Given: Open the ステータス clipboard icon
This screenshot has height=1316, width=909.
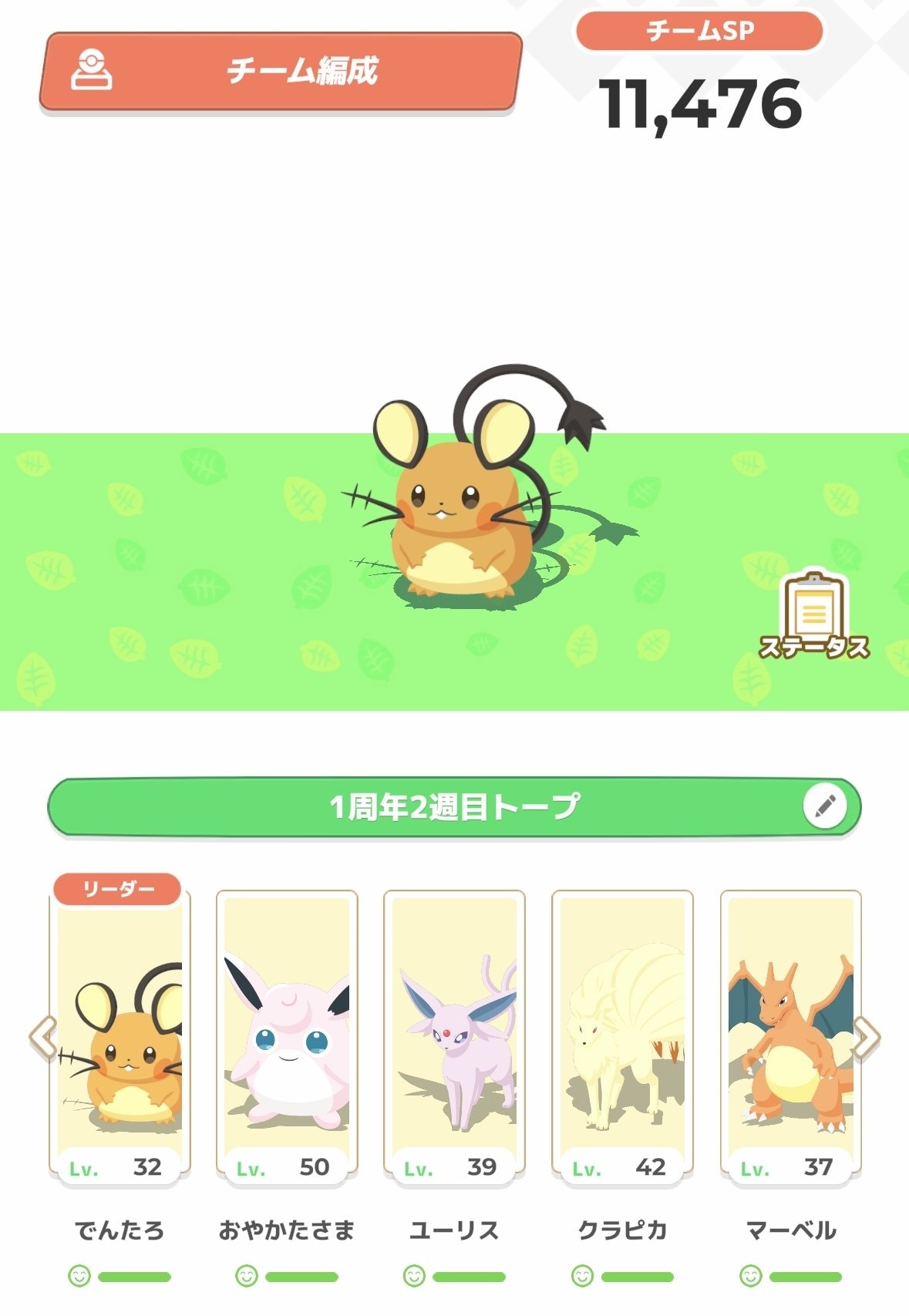Looking at the screenshot, I should click(x=814, y=616).
